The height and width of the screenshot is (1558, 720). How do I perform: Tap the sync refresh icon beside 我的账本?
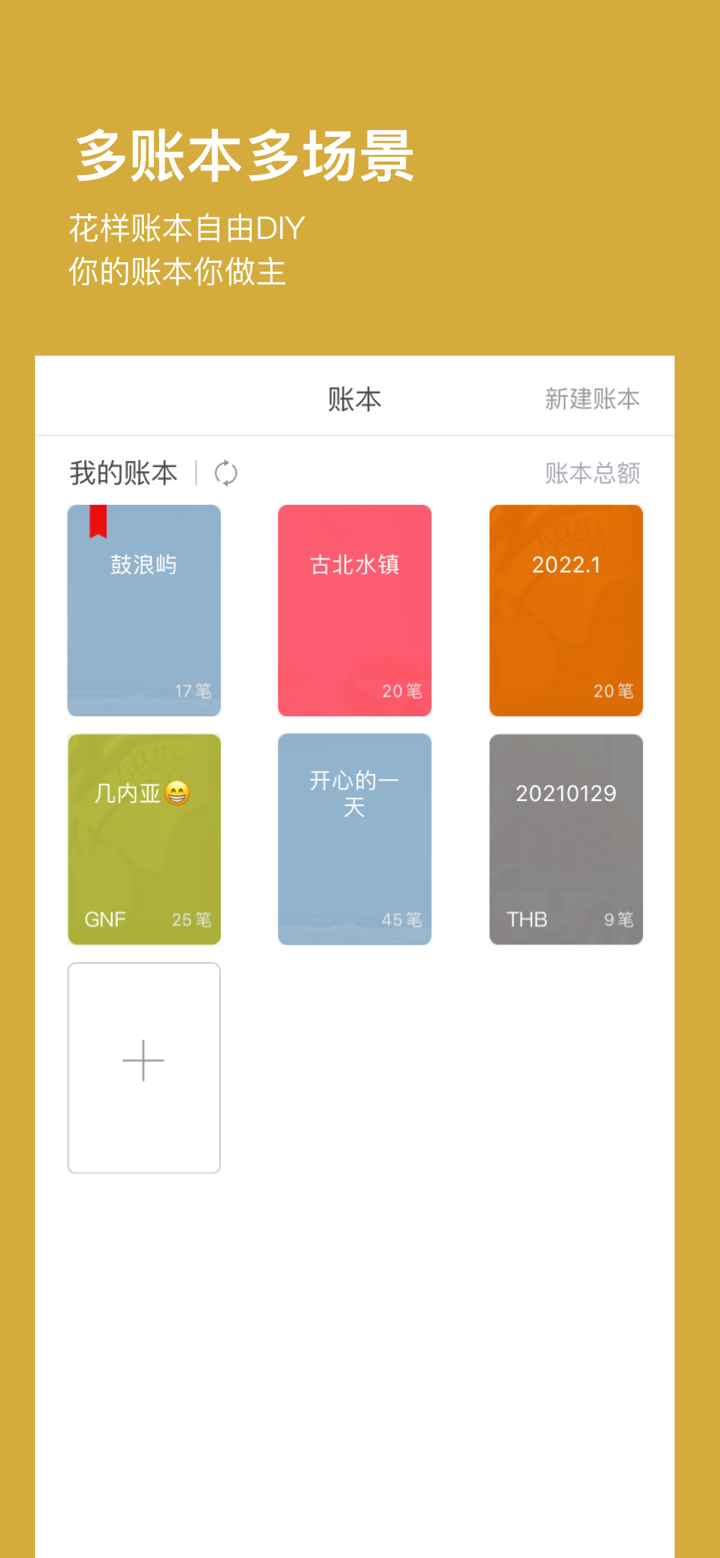[225, 473]
